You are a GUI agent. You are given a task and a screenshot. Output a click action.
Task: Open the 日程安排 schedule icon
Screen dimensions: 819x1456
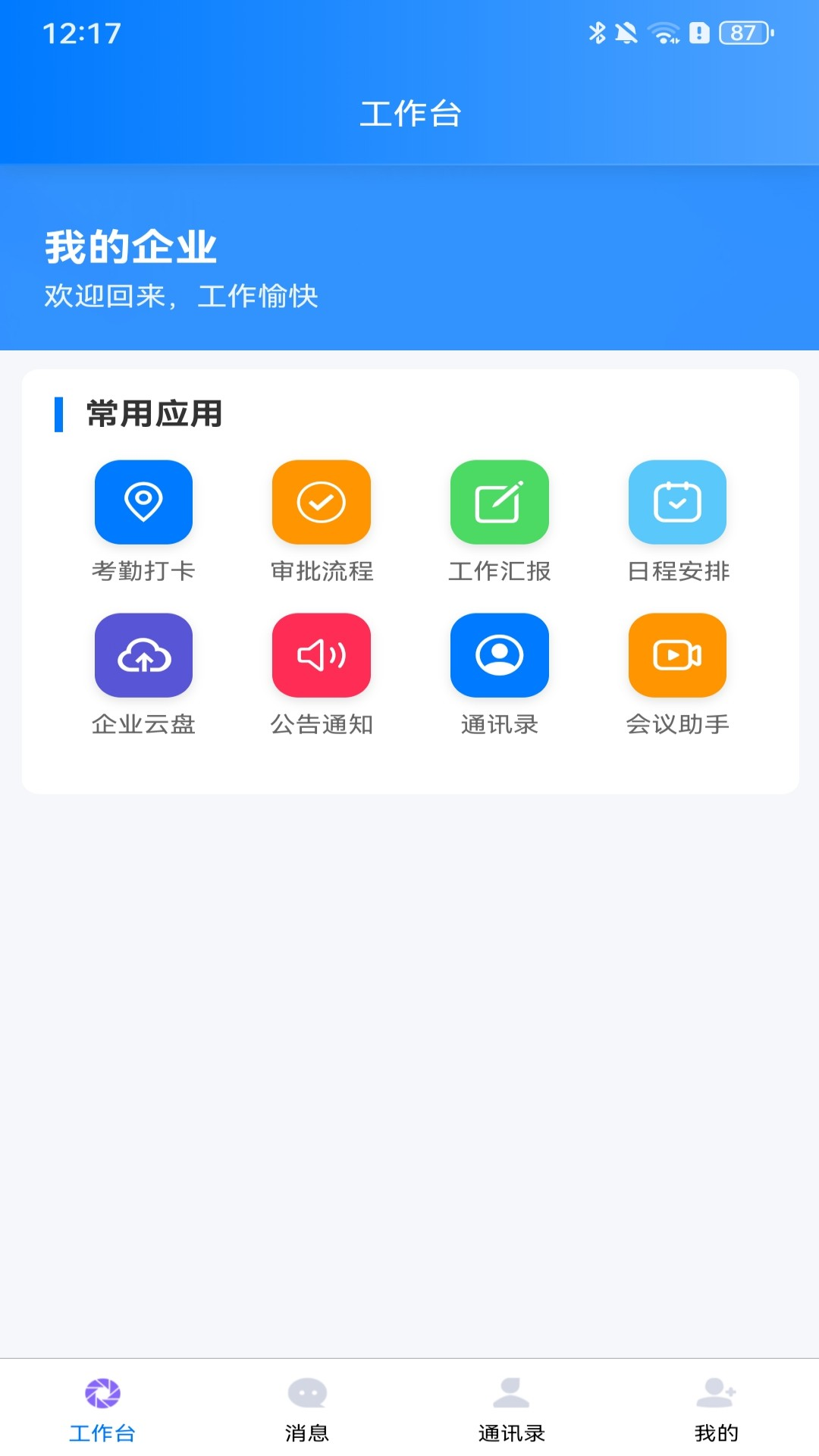pyautogui.click(x=676, y=503)
